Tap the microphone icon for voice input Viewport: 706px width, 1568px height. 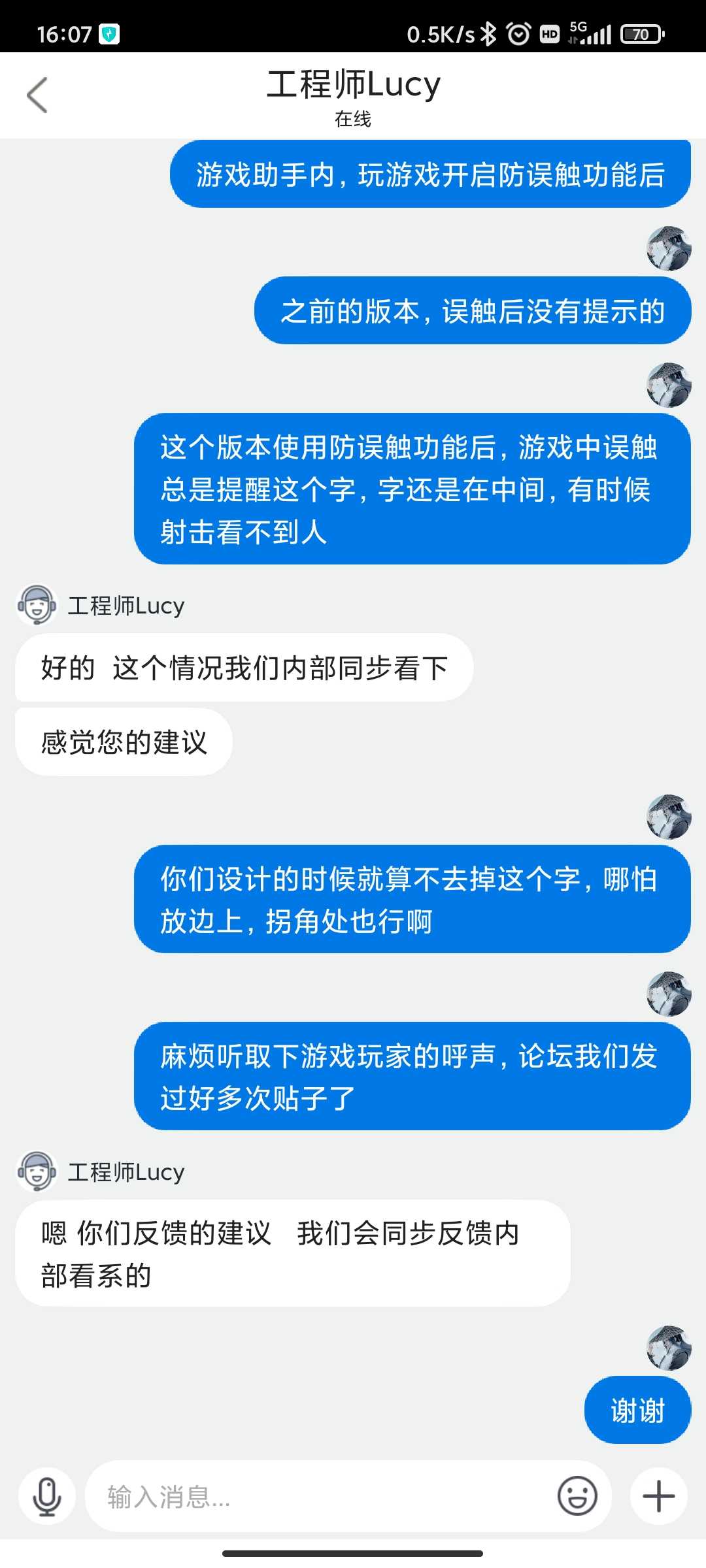[x=47, y=1496]
